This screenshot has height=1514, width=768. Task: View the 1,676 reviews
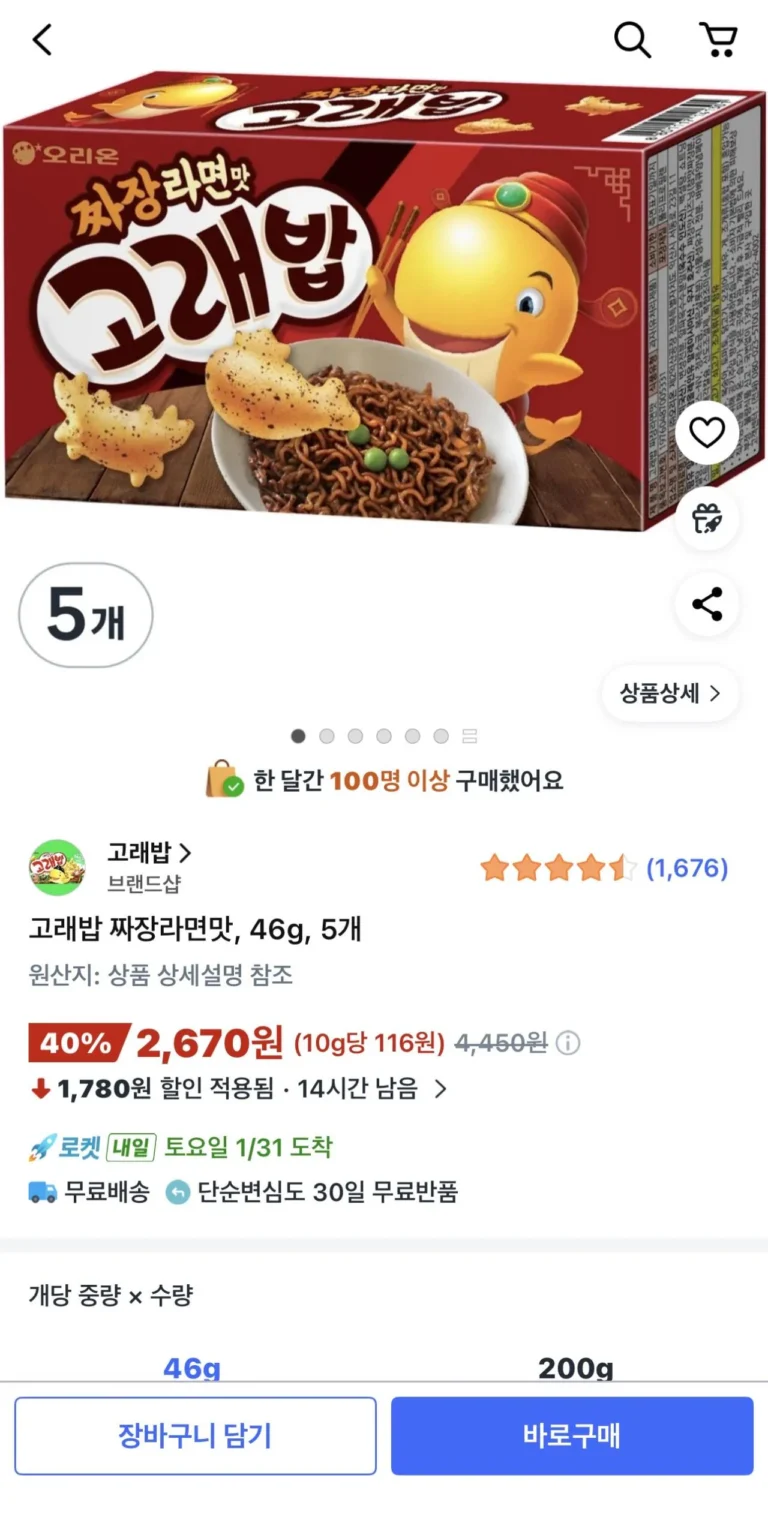[x=686, y=868]
